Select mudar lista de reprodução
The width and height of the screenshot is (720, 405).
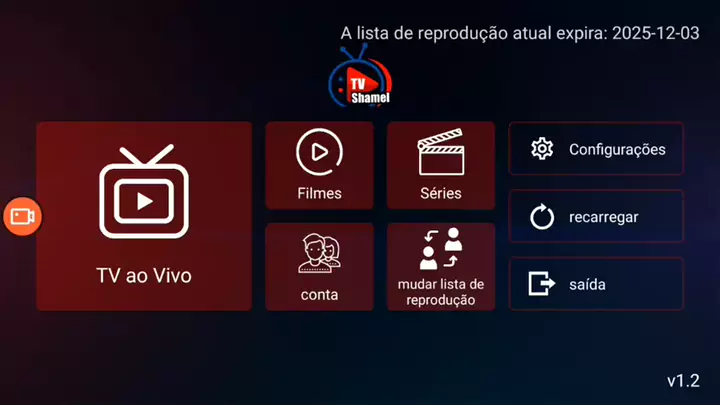(x=441, y=266)
